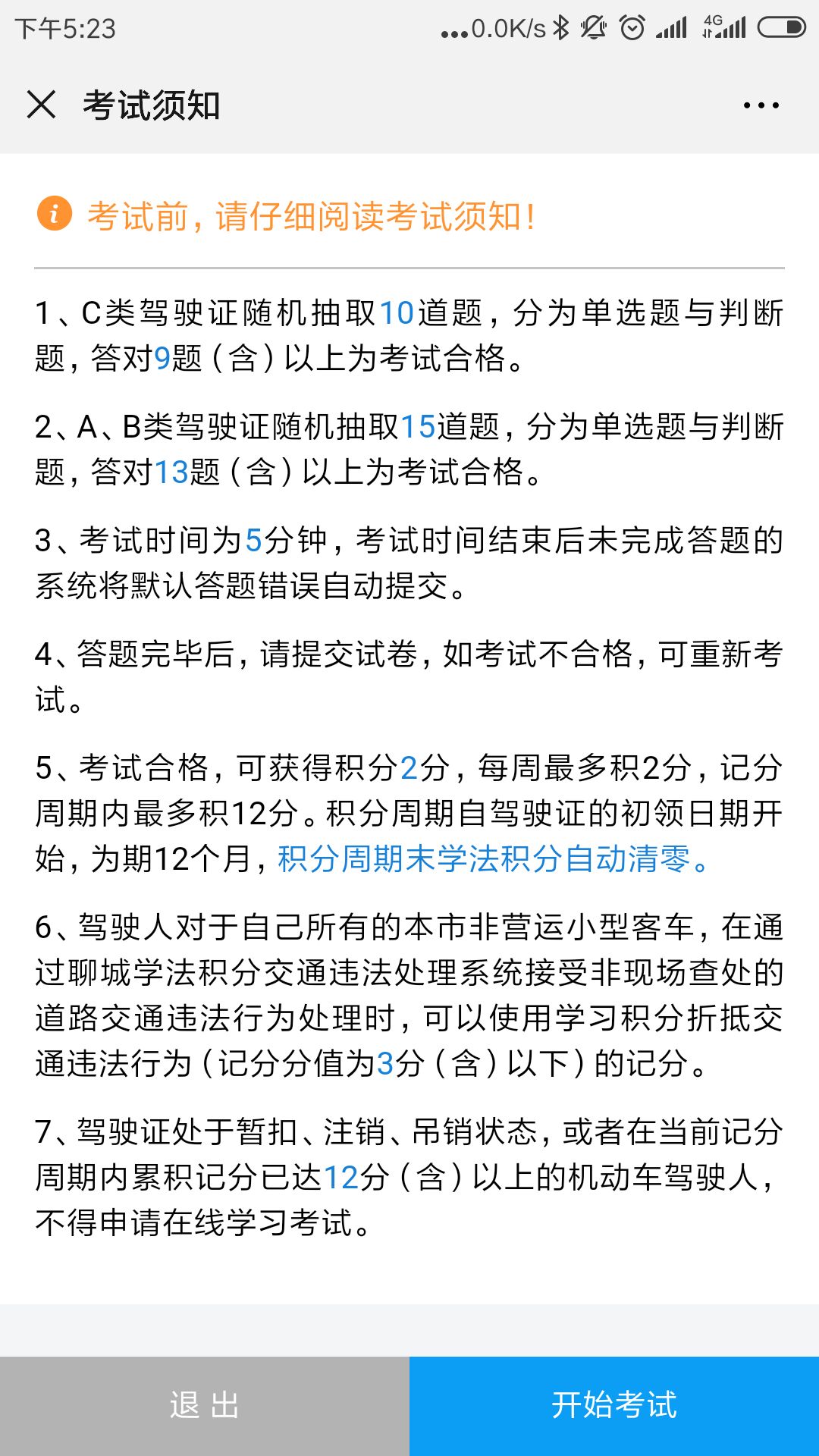Start the exam with 开始考试
The height and width of the screenshot is (1456, 819).
click(x=614, y=1406)
